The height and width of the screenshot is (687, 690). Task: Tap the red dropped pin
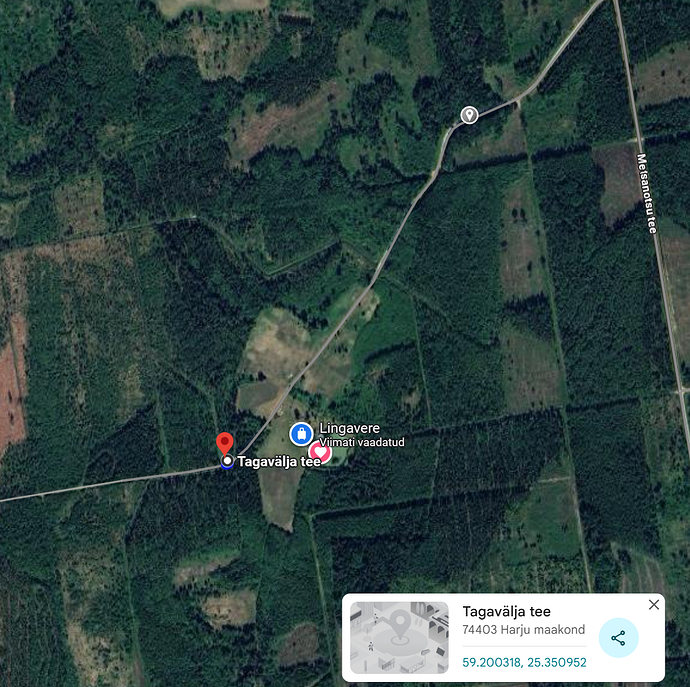pyautogui.click(x=225, y=443)
